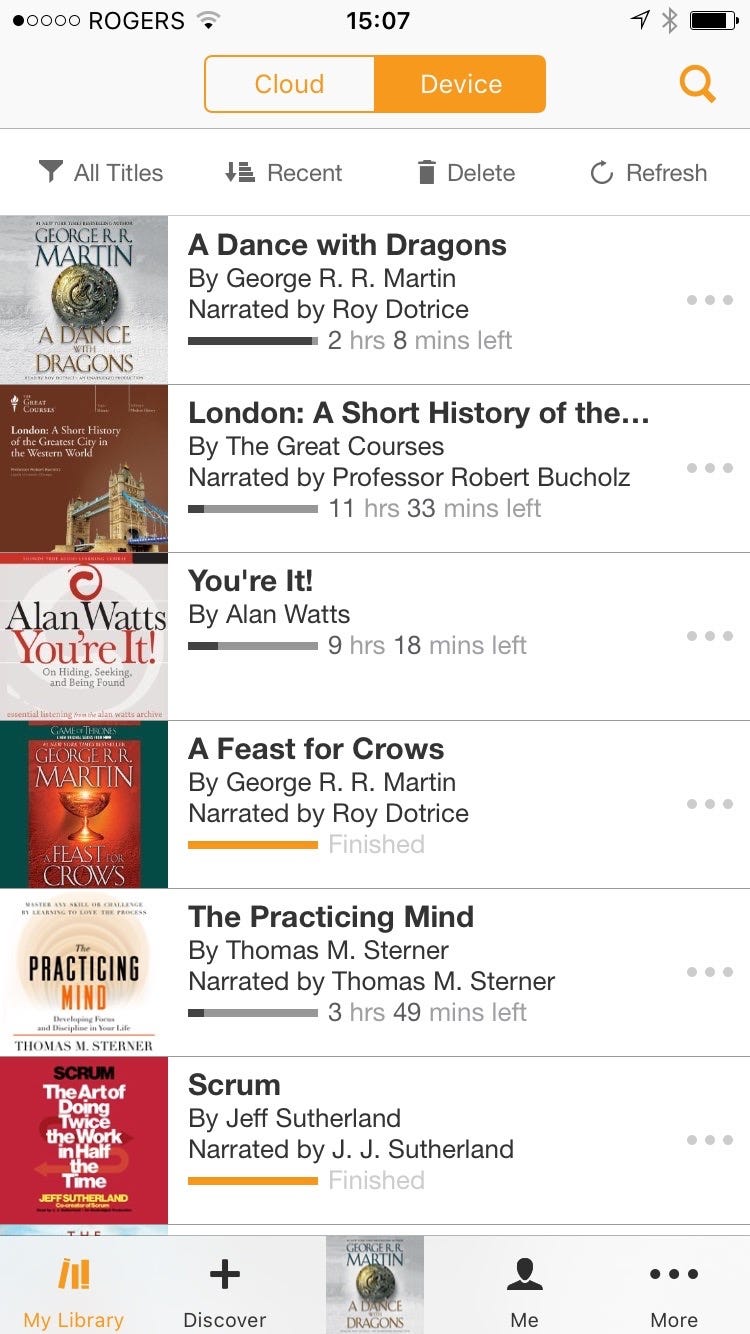The width and height of the screenshot is (750, 1334).
Task: Open A Dance with Dragons audiobook
Action: [347, 246]
